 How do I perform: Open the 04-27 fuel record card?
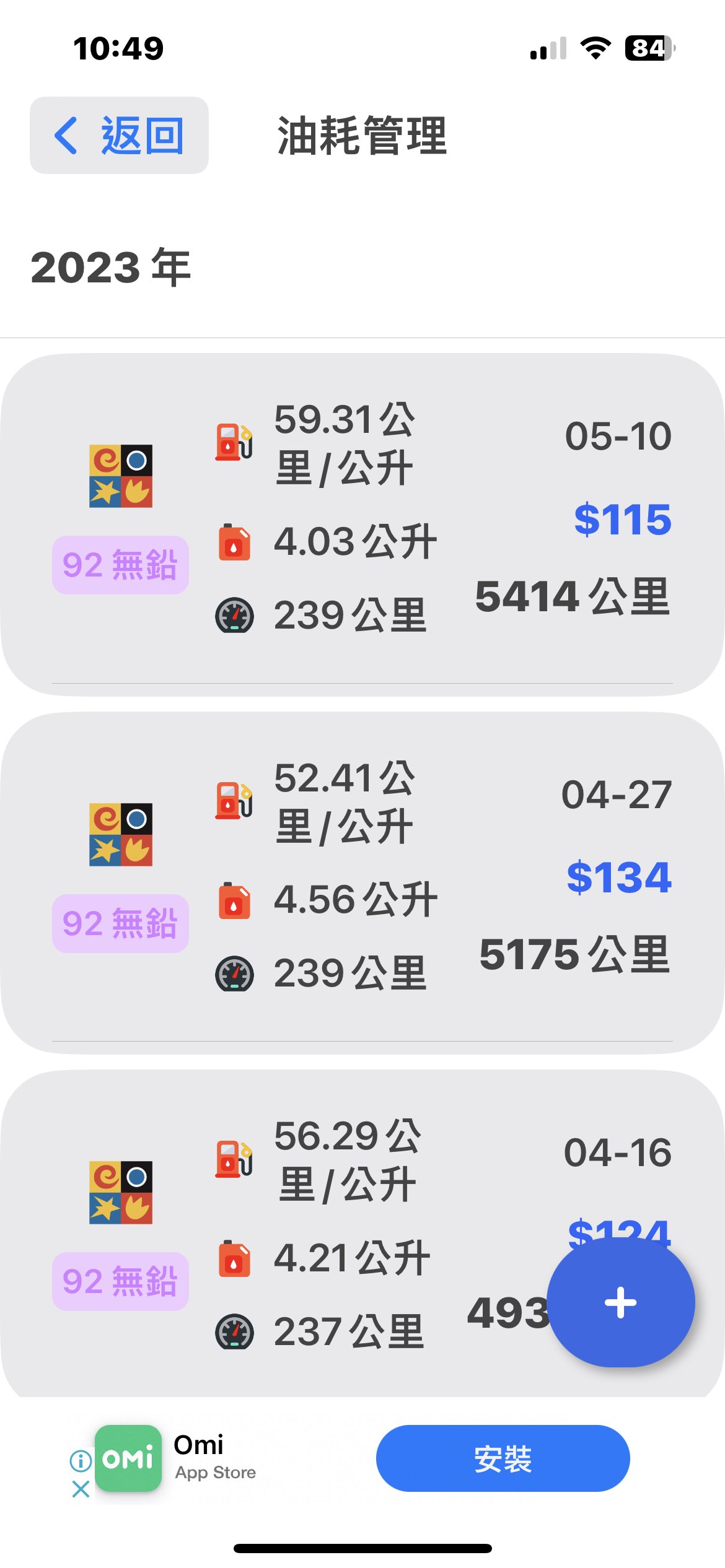click(x=362, y=882)
